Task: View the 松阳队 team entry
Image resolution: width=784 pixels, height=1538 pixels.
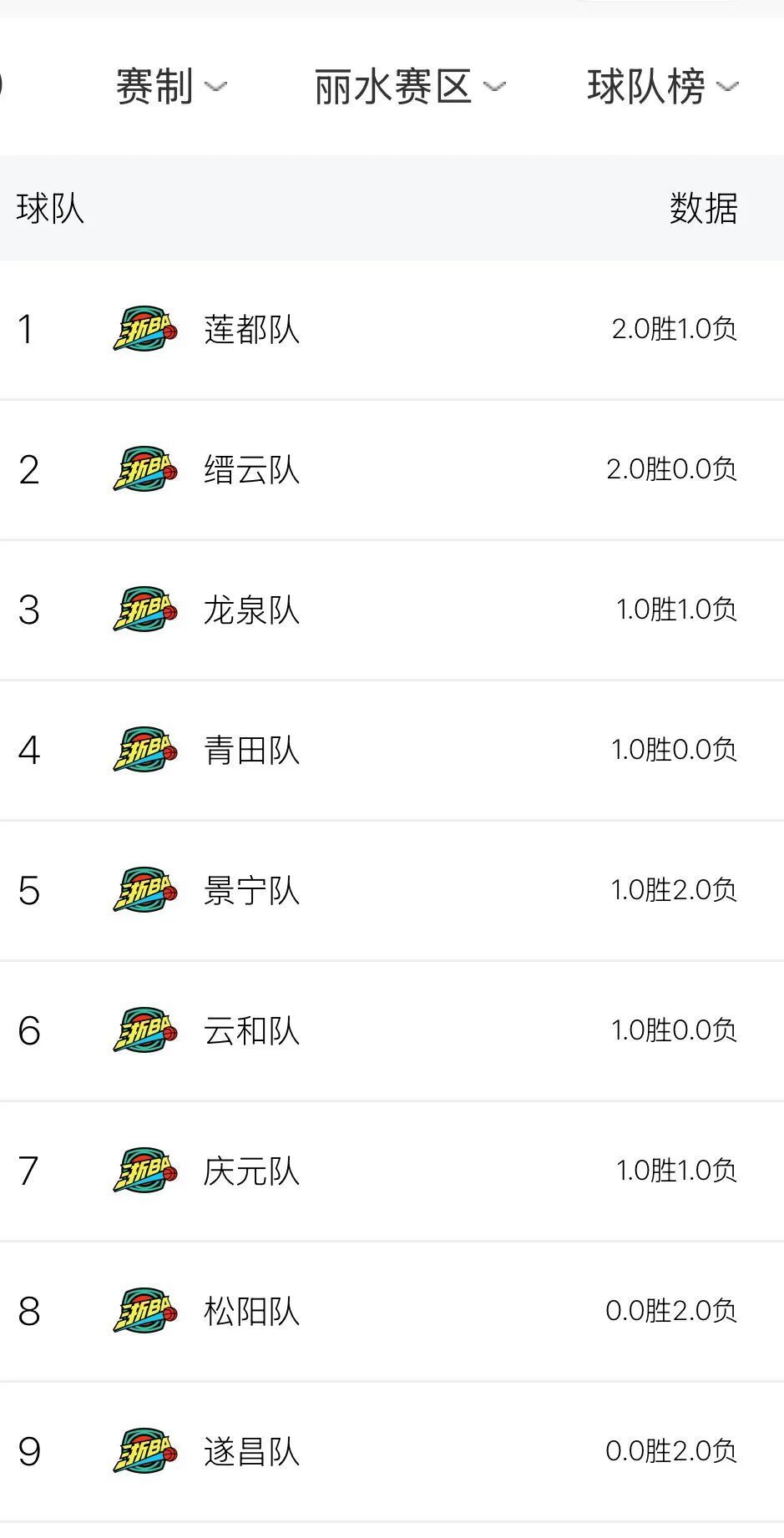Action: click(392, 1312)
